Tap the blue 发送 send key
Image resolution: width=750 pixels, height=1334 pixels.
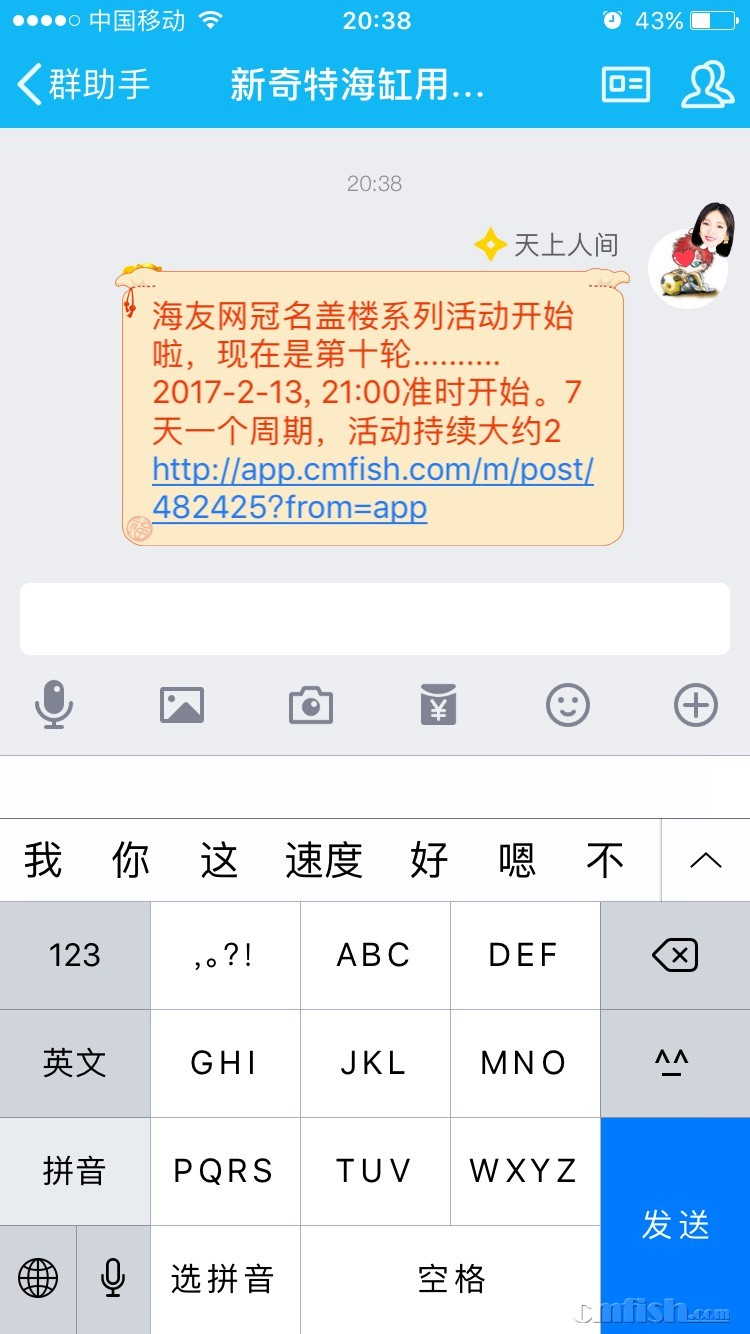click(x=675, y=1225)
